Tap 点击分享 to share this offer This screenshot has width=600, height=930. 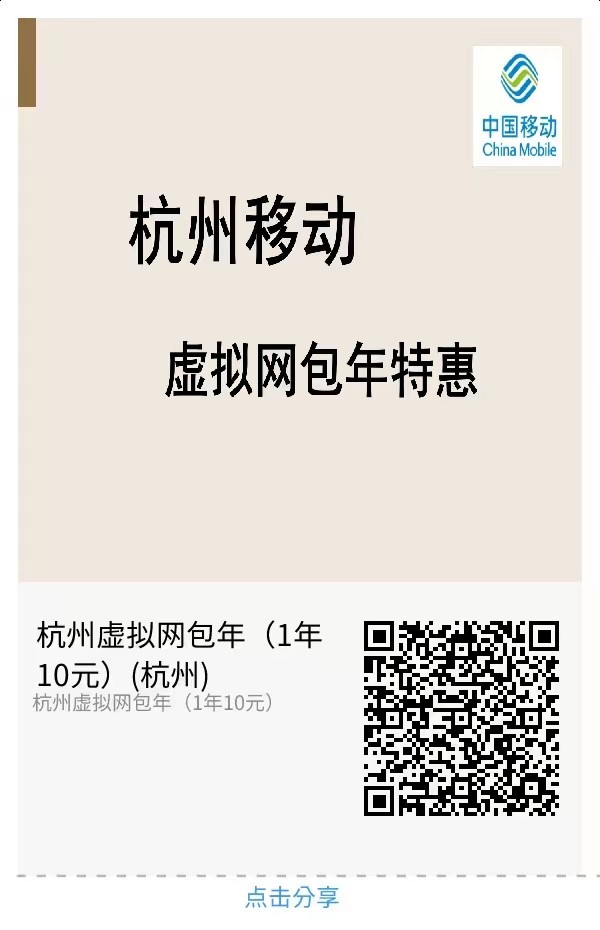pos(292,898)
